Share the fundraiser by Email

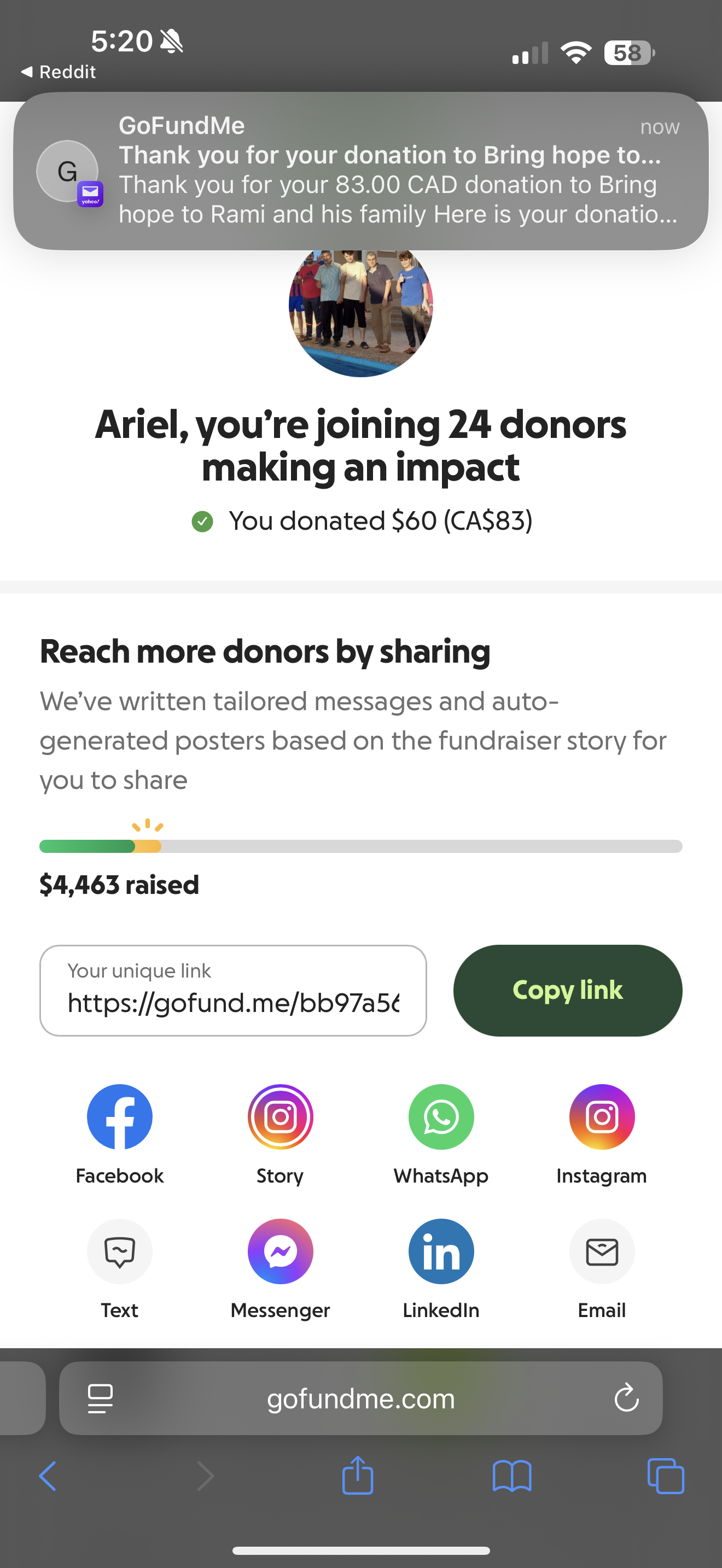click(x=602, y=1251)
